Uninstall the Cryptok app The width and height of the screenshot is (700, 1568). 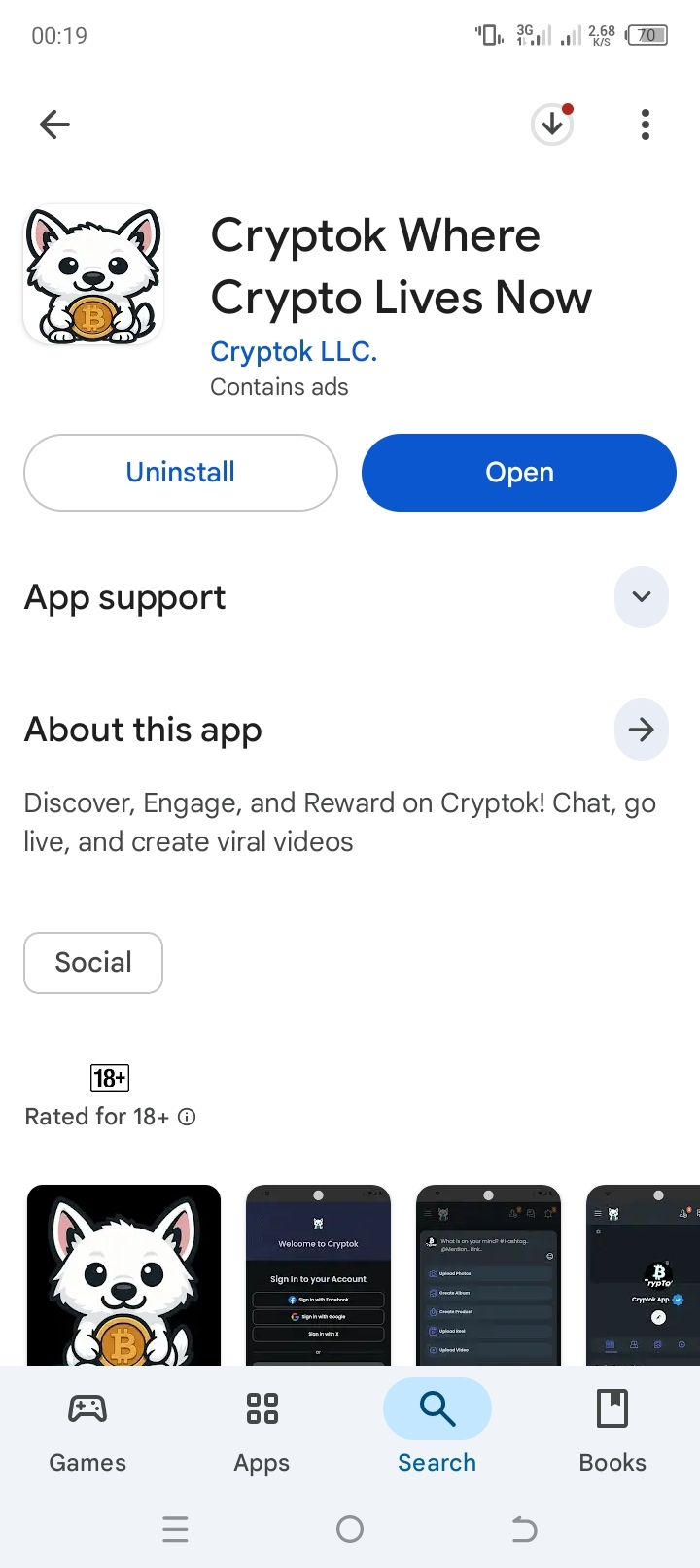pyautogui.click(x=181, y=473)
